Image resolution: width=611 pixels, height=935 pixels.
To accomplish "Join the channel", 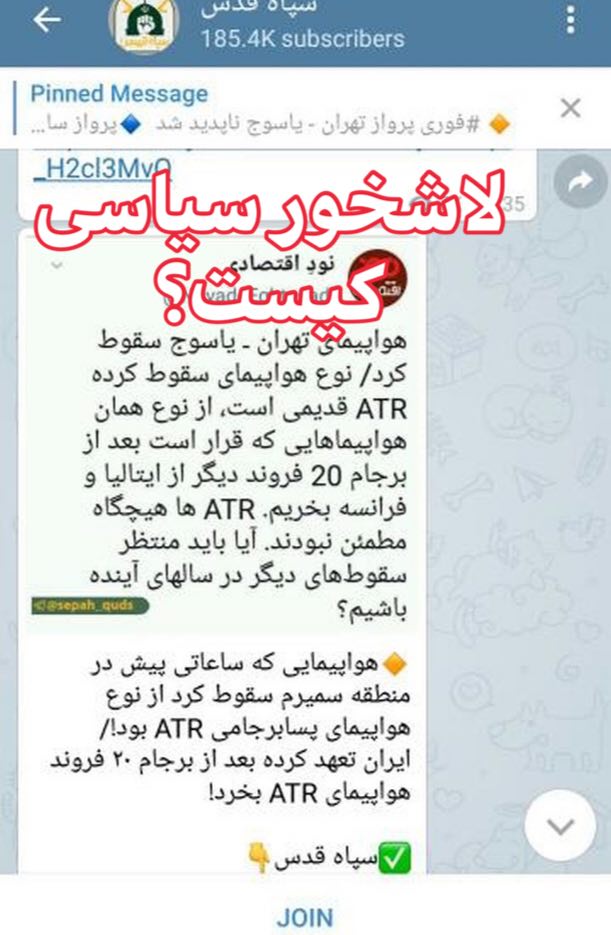I will [x=305, y=916].
